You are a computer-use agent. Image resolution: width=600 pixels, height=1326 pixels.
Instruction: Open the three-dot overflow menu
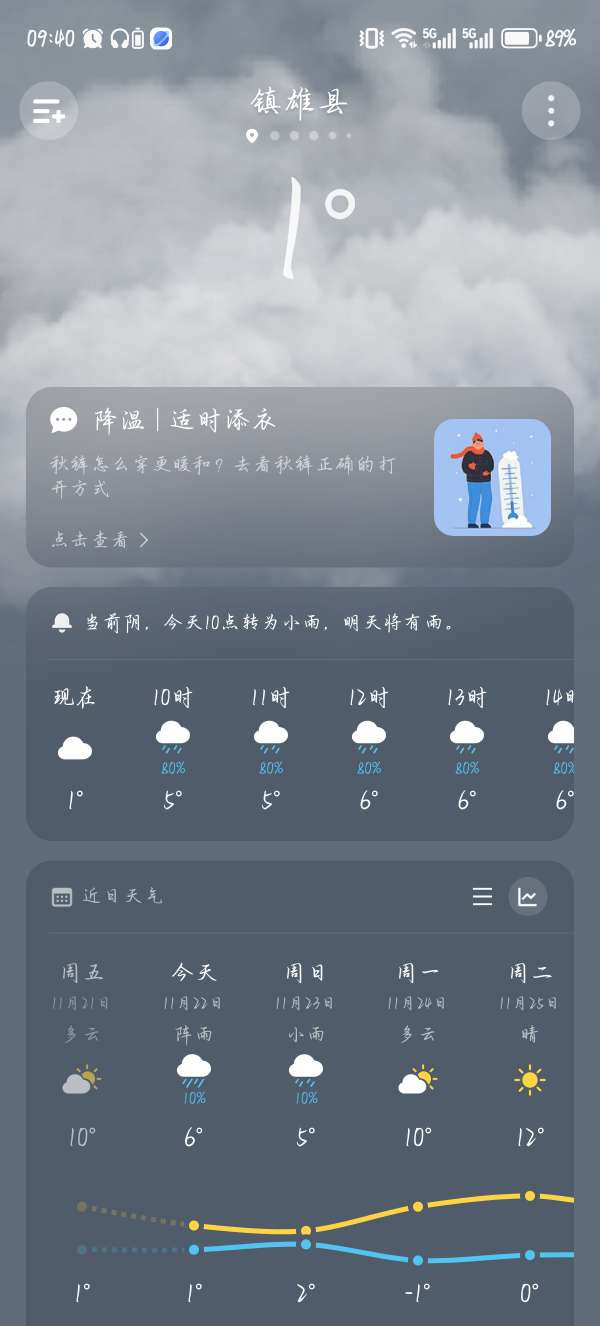tap(550, 110)
